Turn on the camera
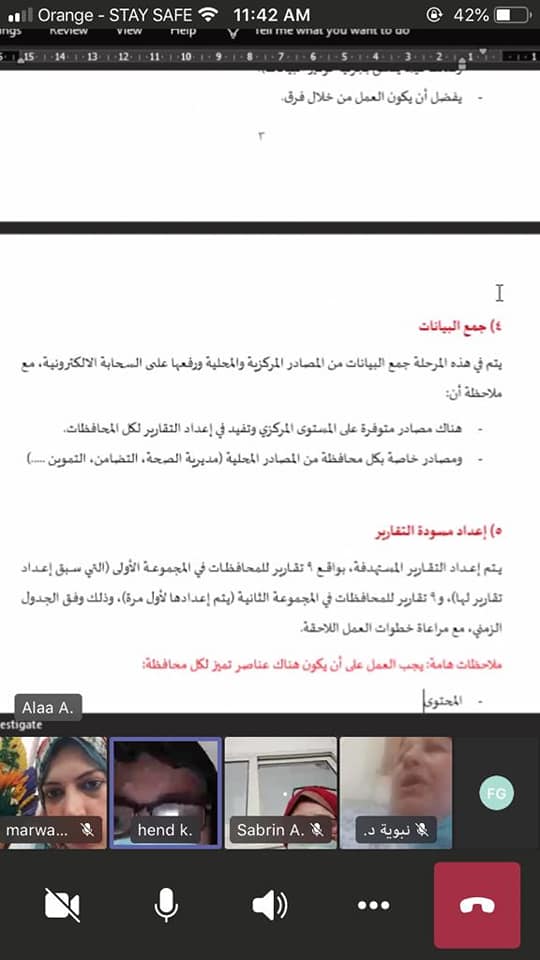Viewport: 540px width, 960px height. (62, 905)
